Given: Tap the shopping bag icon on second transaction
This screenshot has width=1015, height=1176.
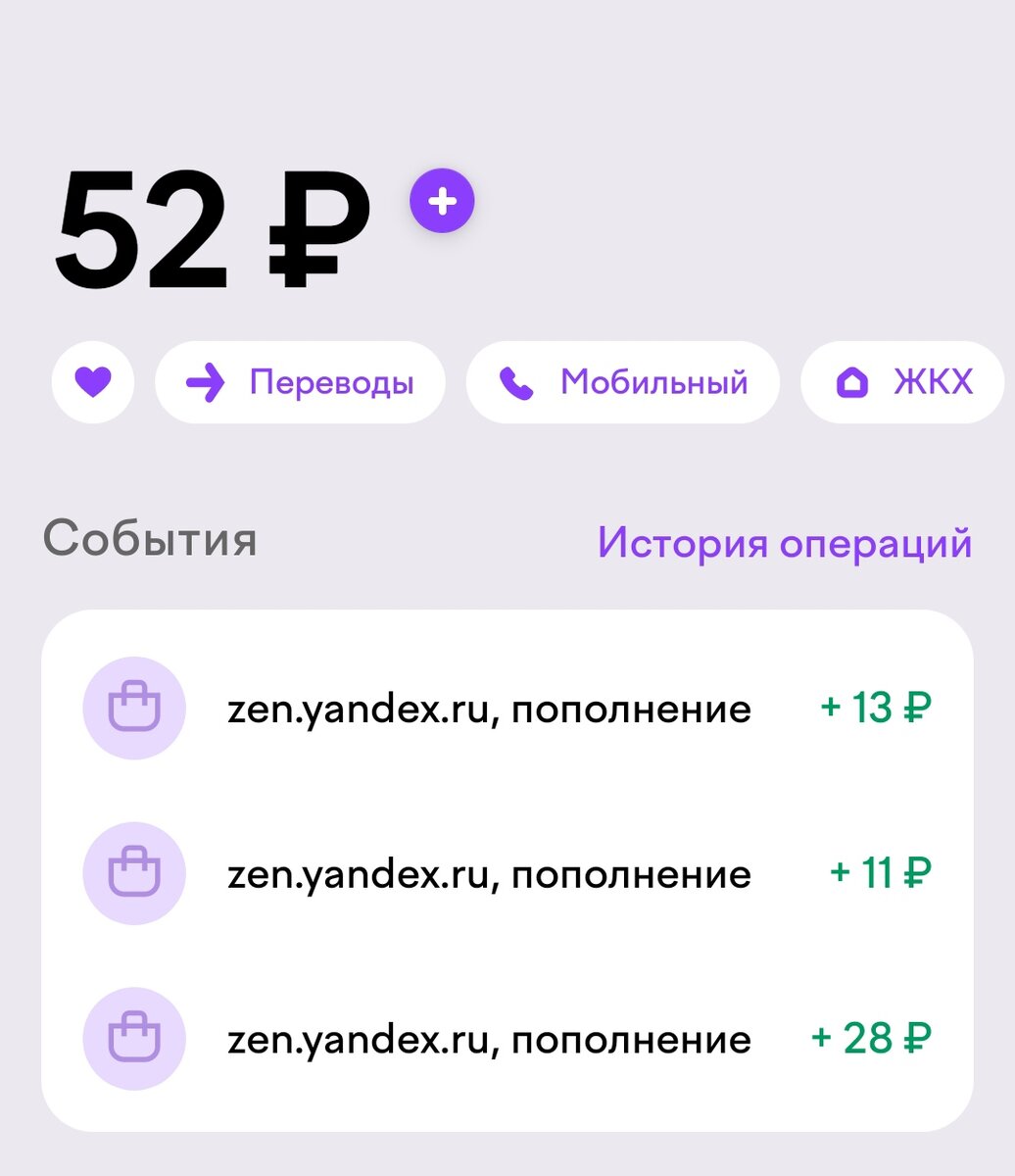Looking at the screenshot, I should click(134, 873).
